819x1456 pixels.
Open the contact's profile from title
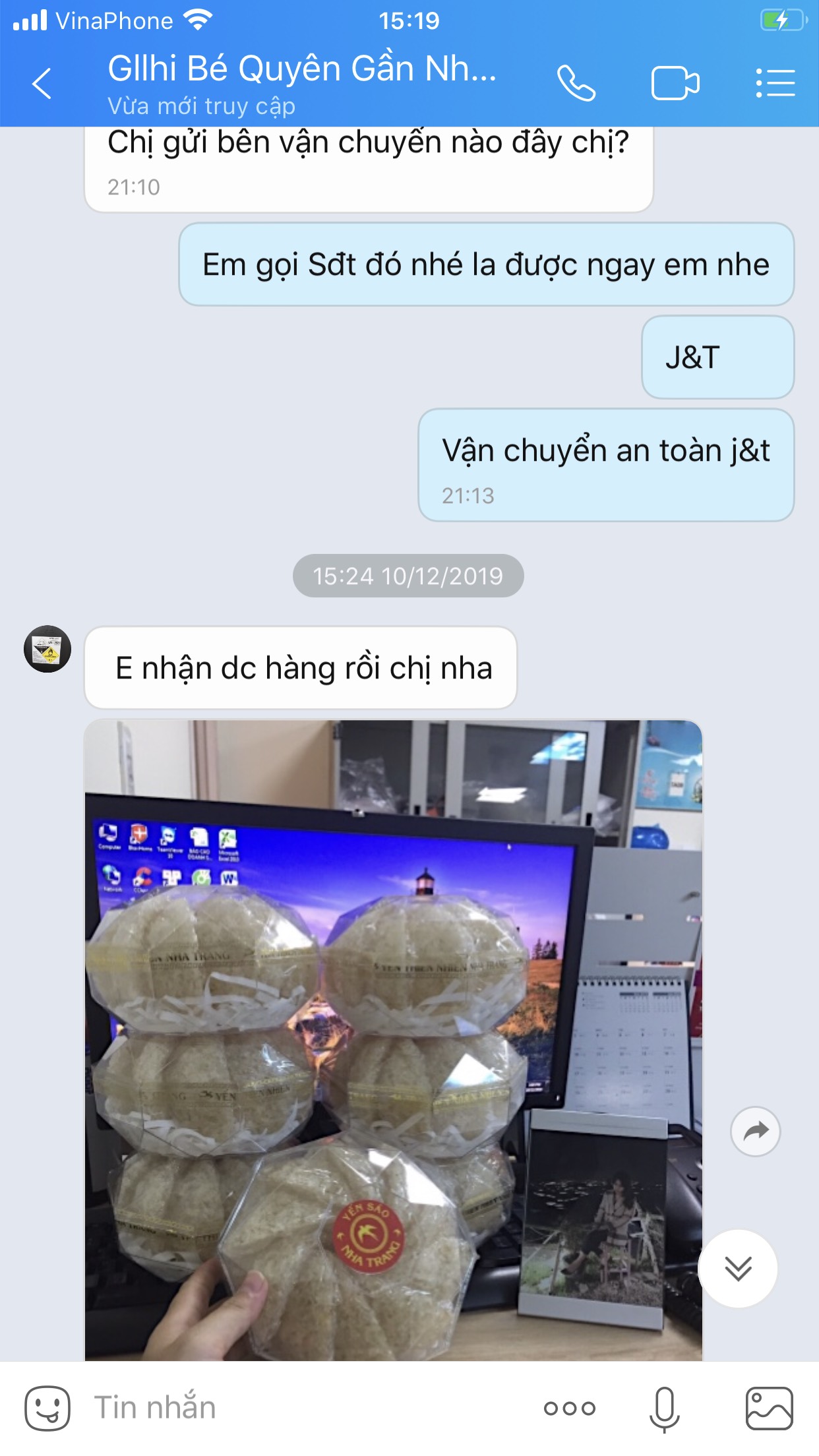[302, 69]
